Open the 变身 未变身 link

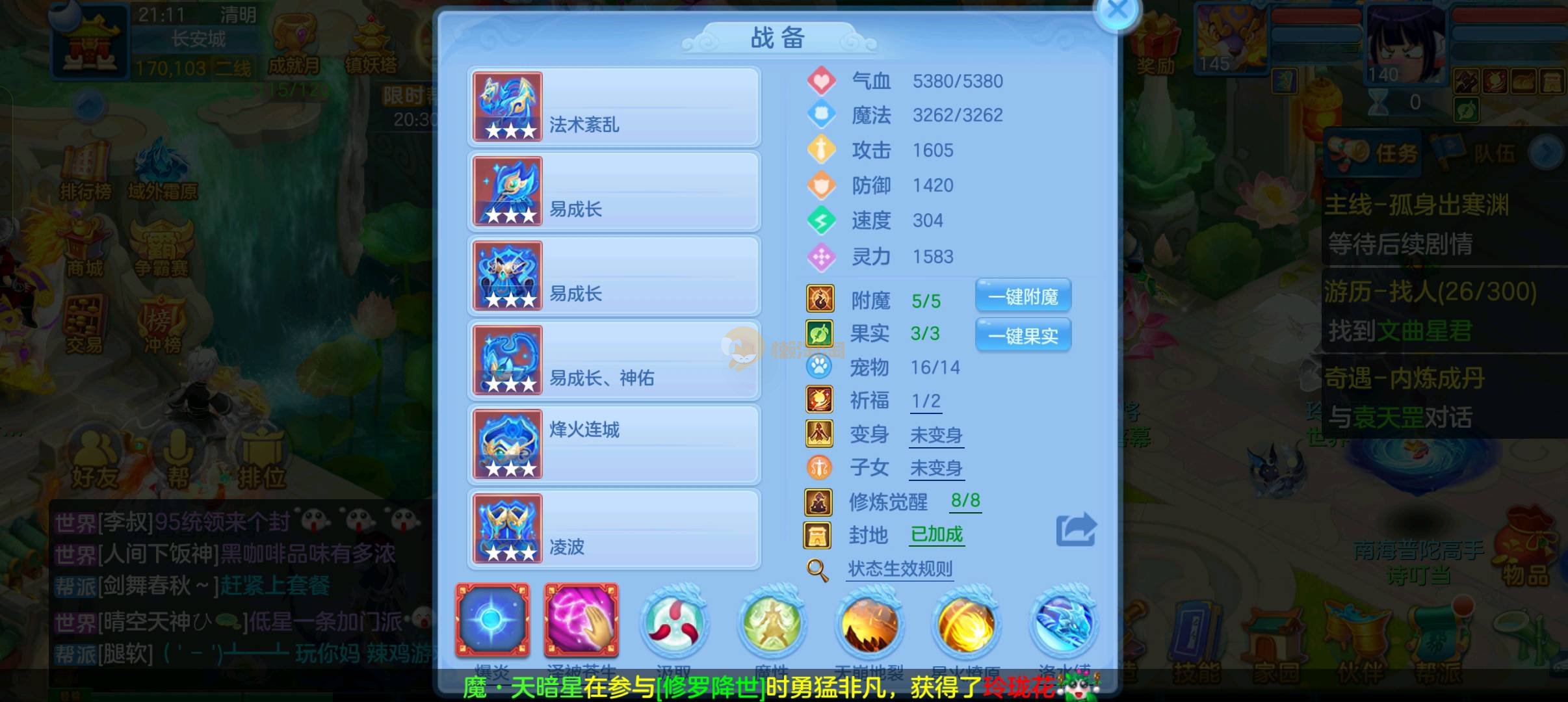click(936, 435)
